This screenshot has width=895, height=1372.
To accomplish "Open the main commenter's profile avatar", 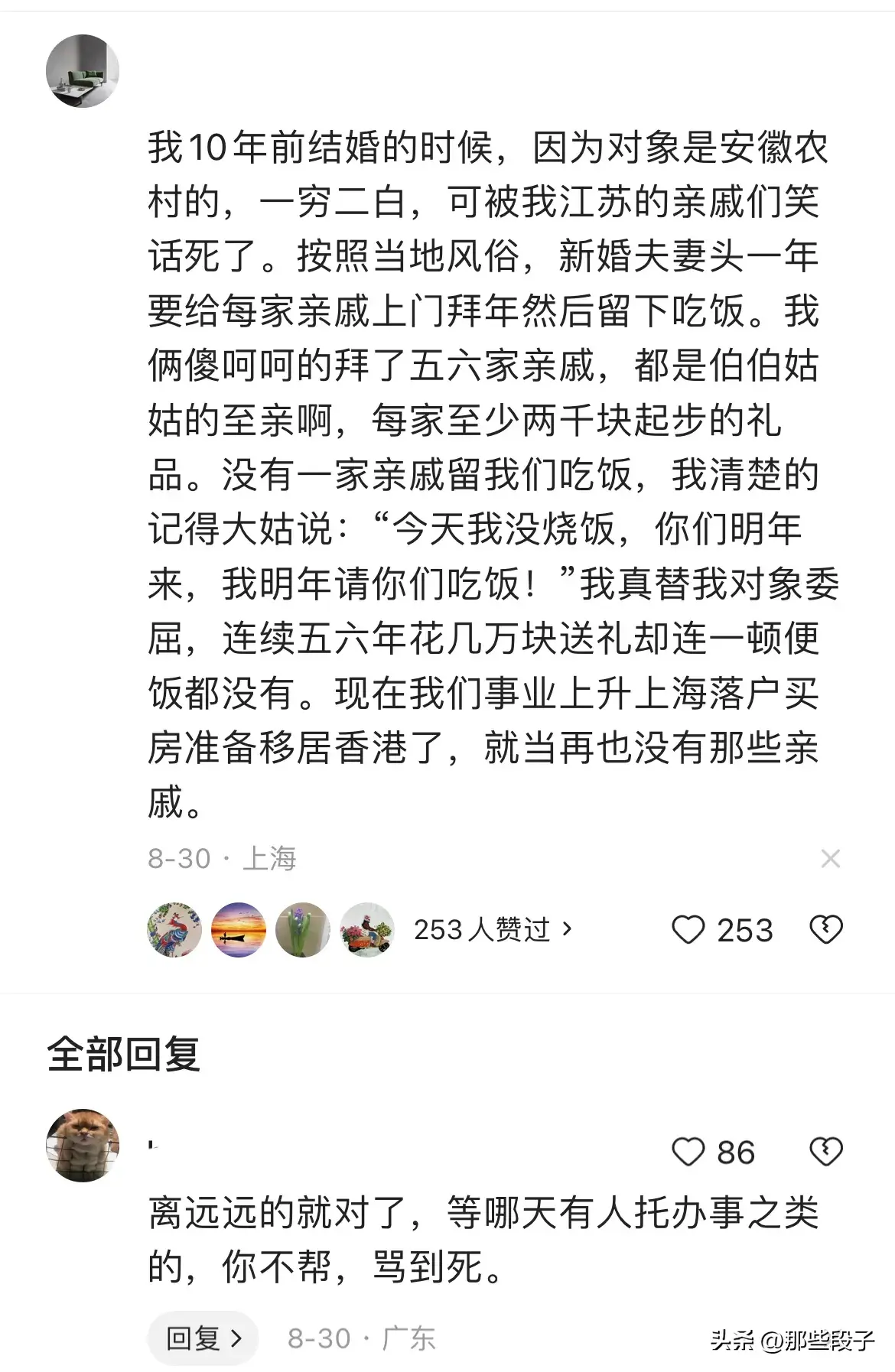I will (83, 71).
